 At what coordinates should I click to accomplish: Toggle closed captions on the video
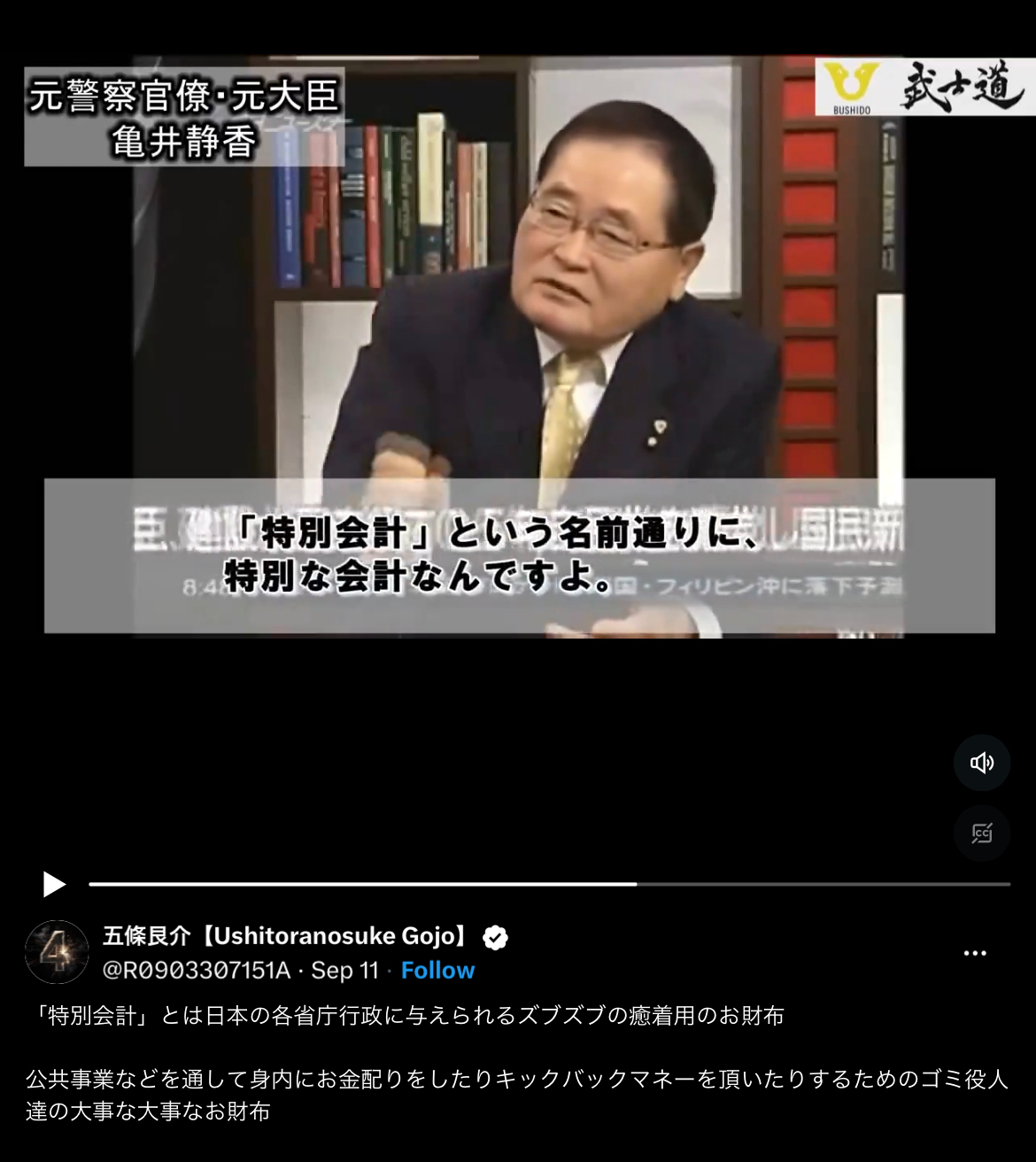click(981, 833)
